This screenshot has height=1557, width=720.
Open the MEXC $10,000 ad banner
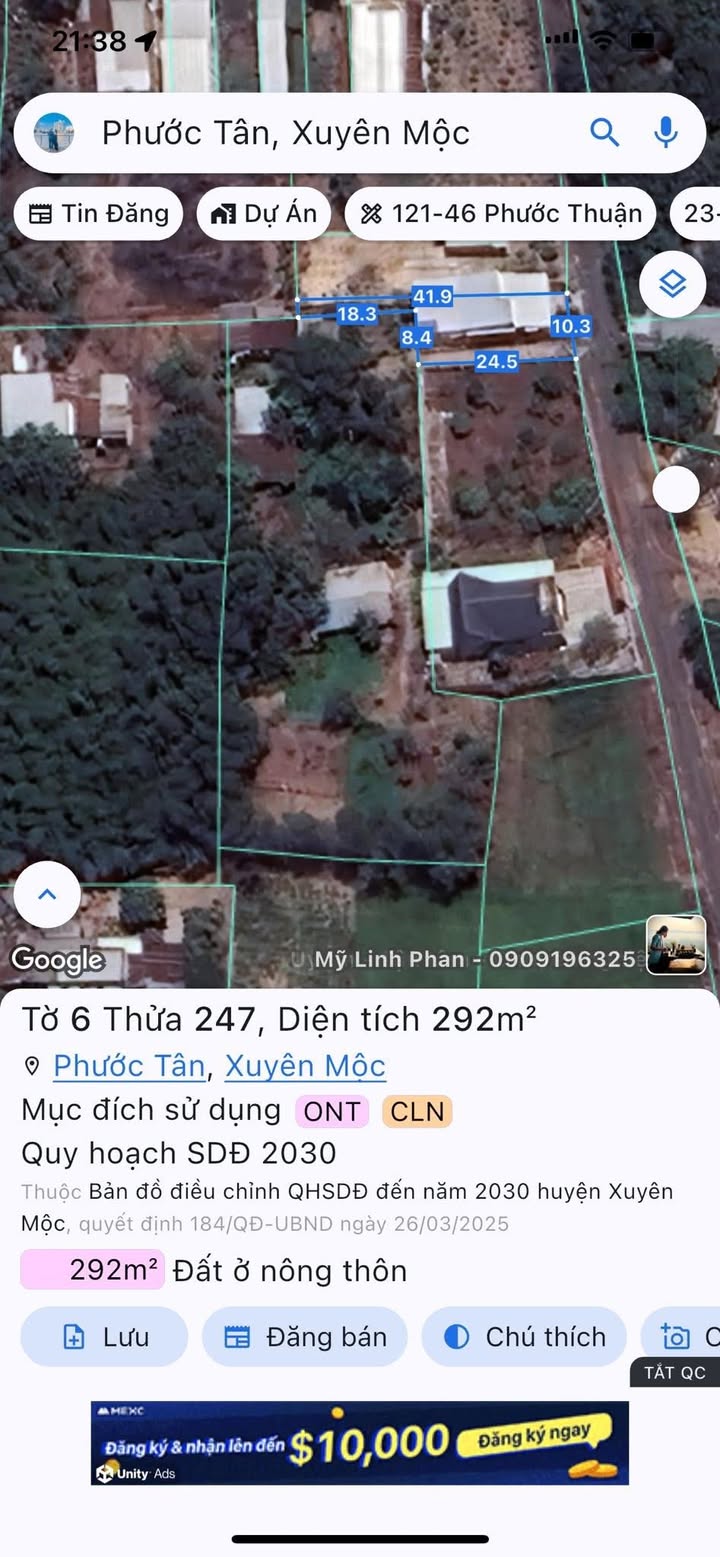point(360,1442)
